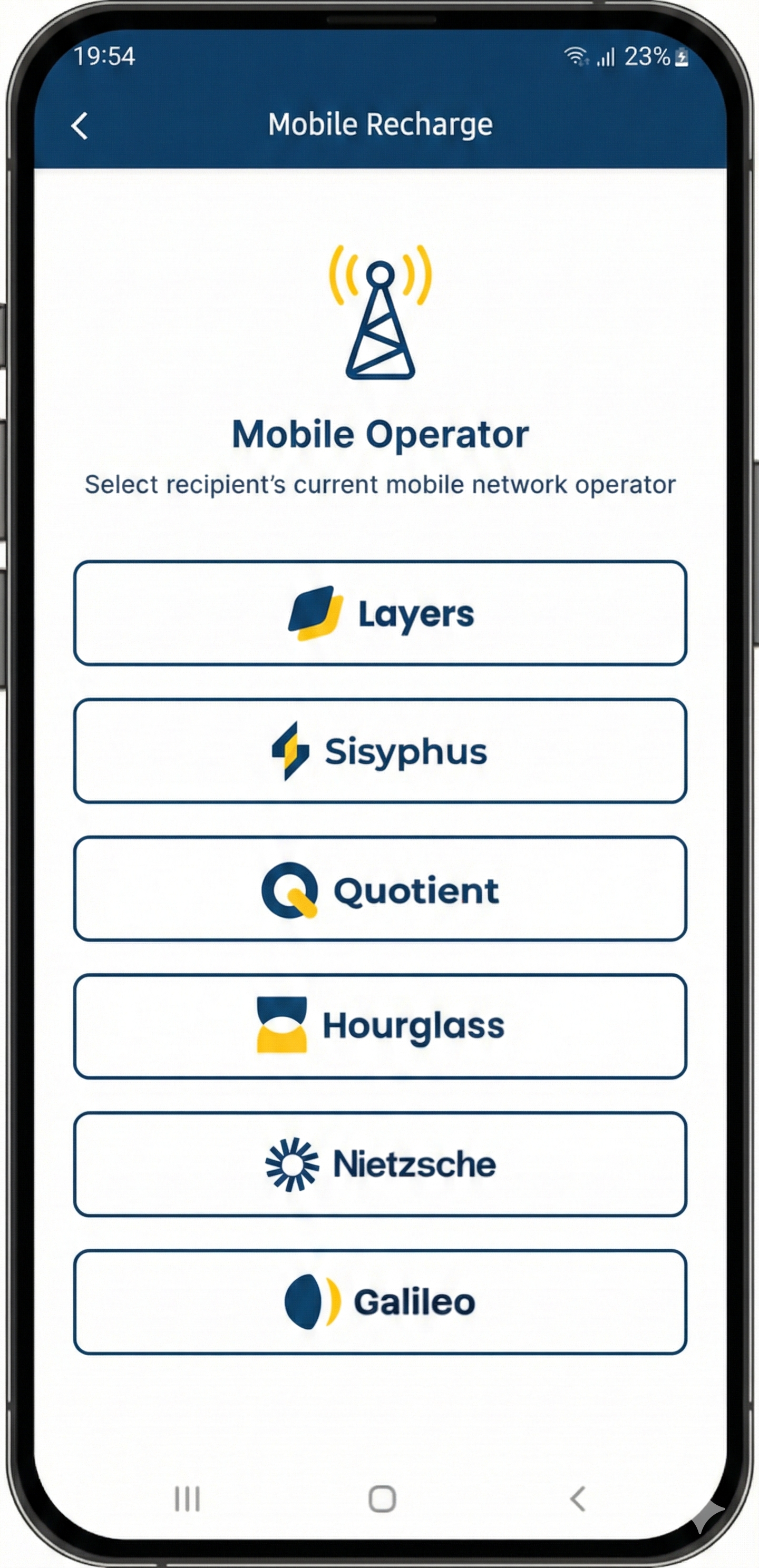Open recent apps from navigation bar
This screenshot has width=759, height=1568.
point(187,1498)
